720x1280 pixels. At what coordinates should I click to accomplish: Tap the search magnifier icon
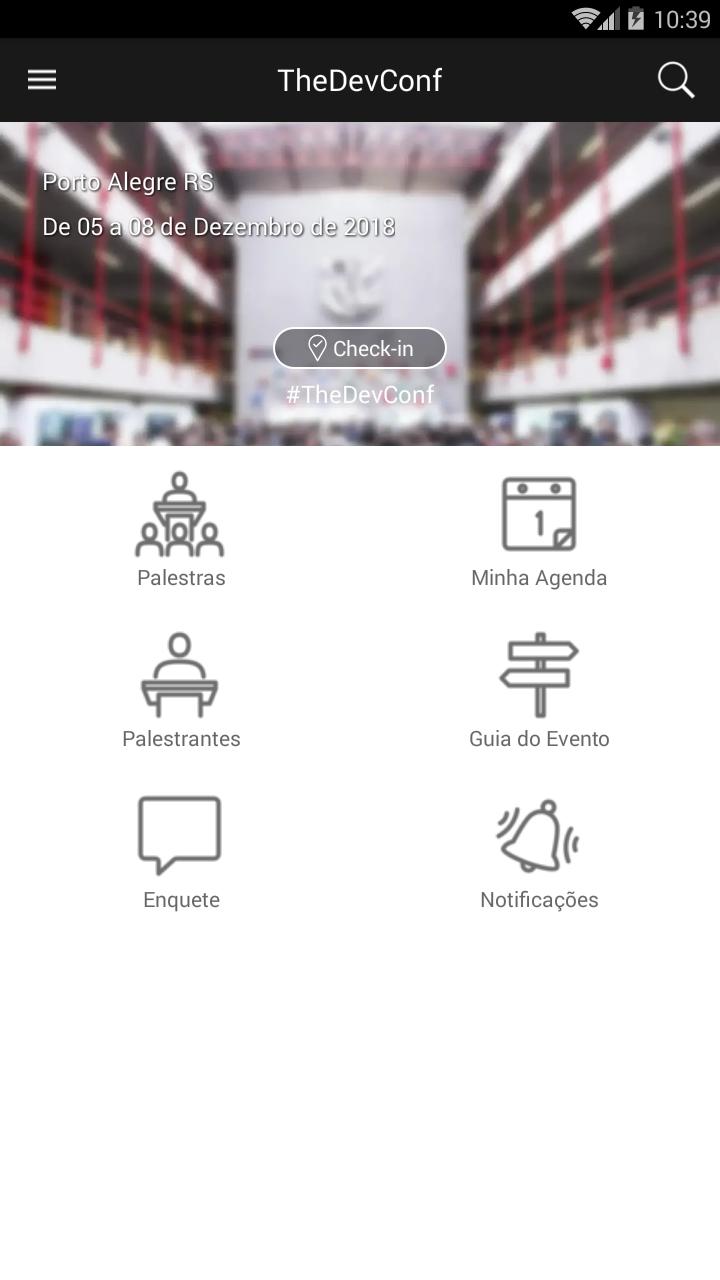coord(676,80)
